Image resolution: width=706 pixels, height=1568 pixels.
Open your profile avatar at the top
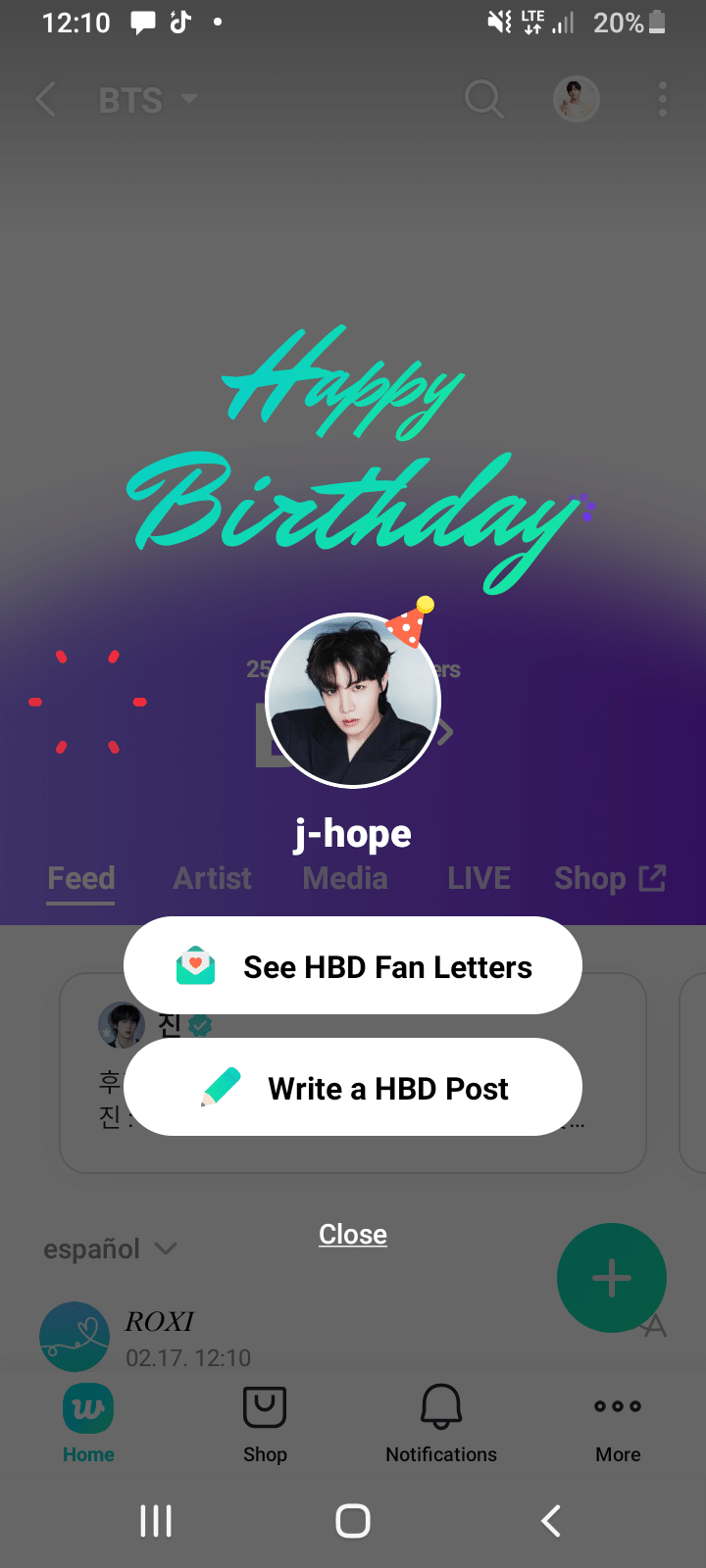pyautogui.click(x=577, y=99)
